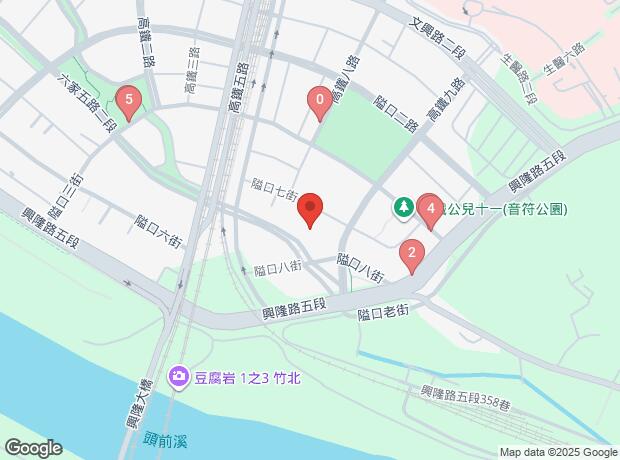Open map pin labeled 0

320,100
